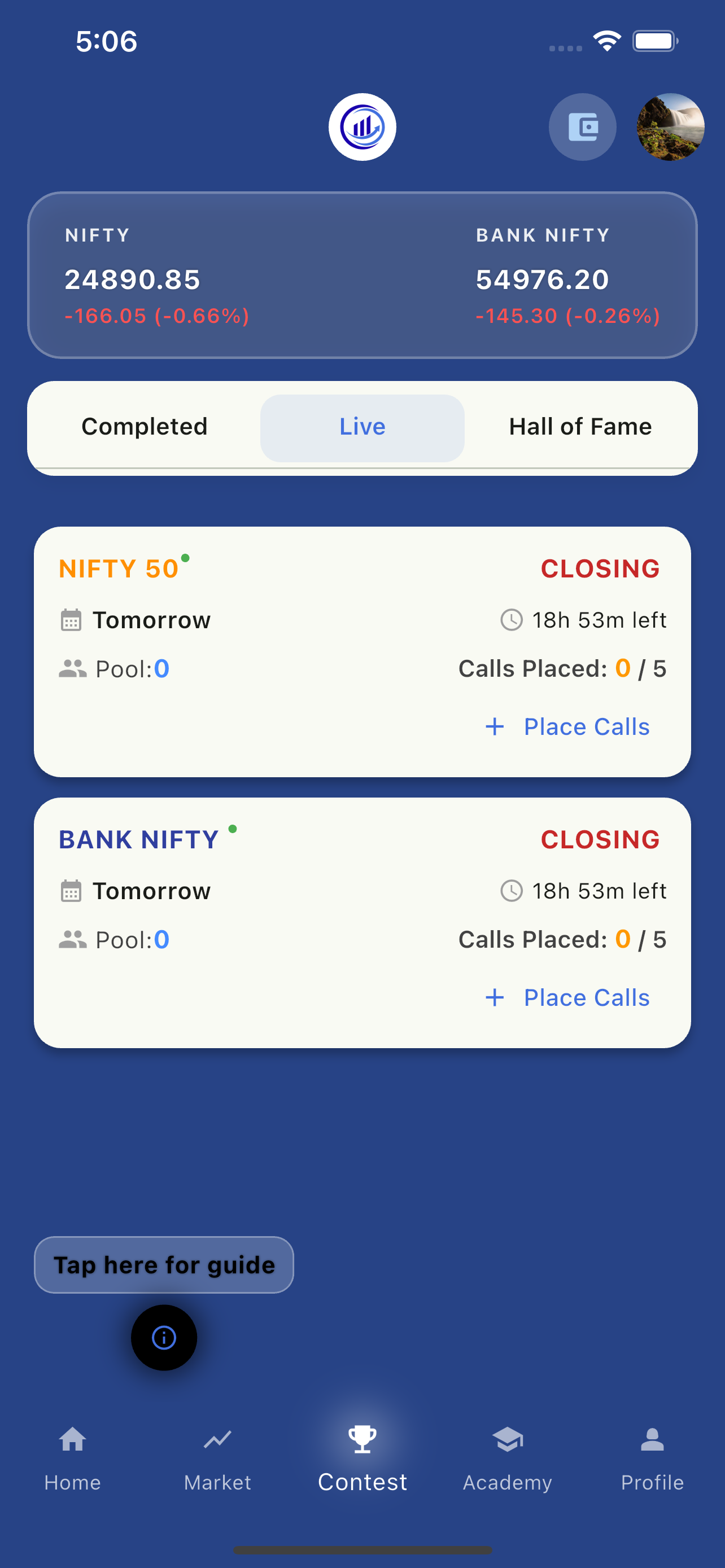Screen dimensions: 725x1568
Task: Place Calls for BANK NIFTY contest
Action: tap(568, 998)
